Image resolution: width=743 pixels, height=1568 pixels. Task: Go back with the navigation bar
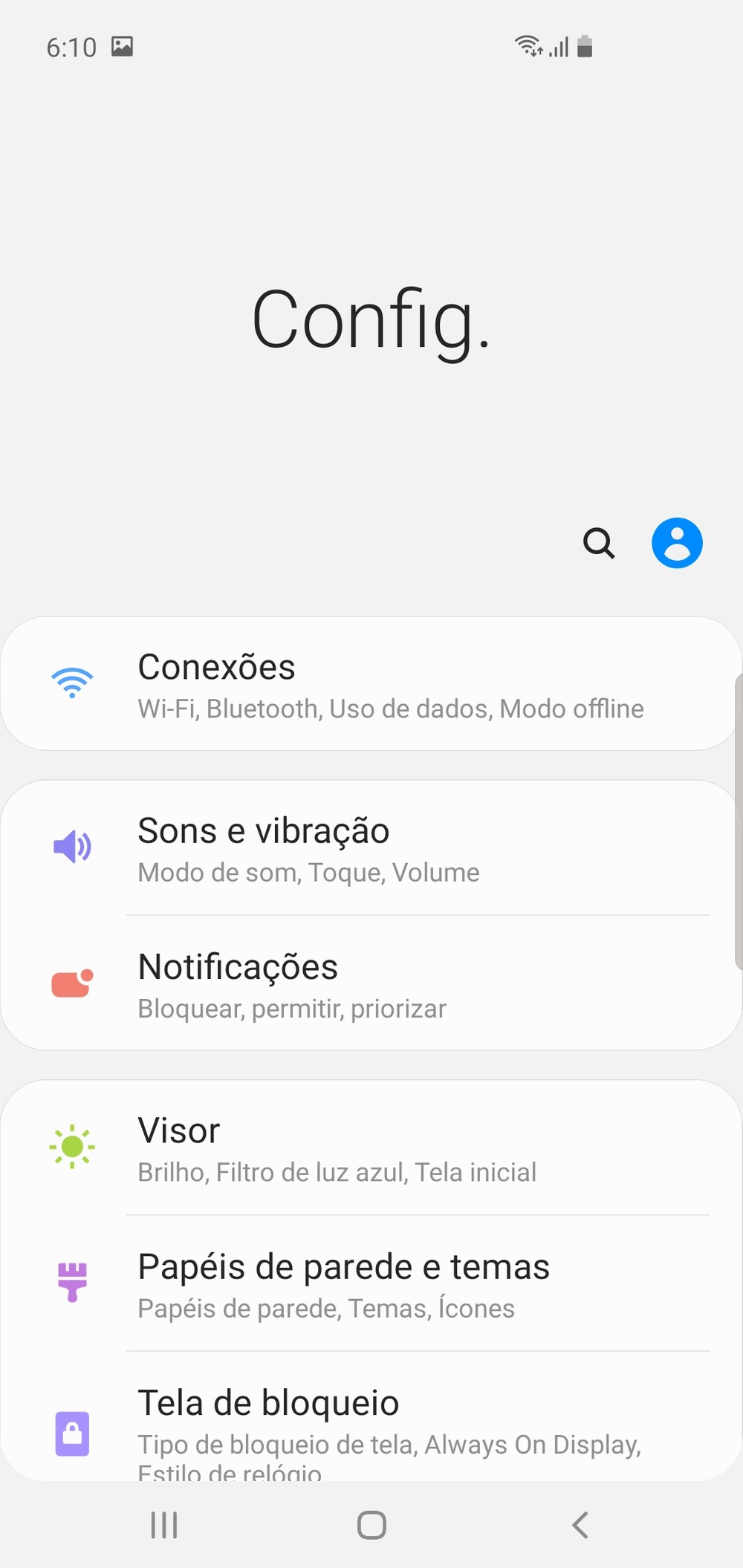coord(580,1526)
